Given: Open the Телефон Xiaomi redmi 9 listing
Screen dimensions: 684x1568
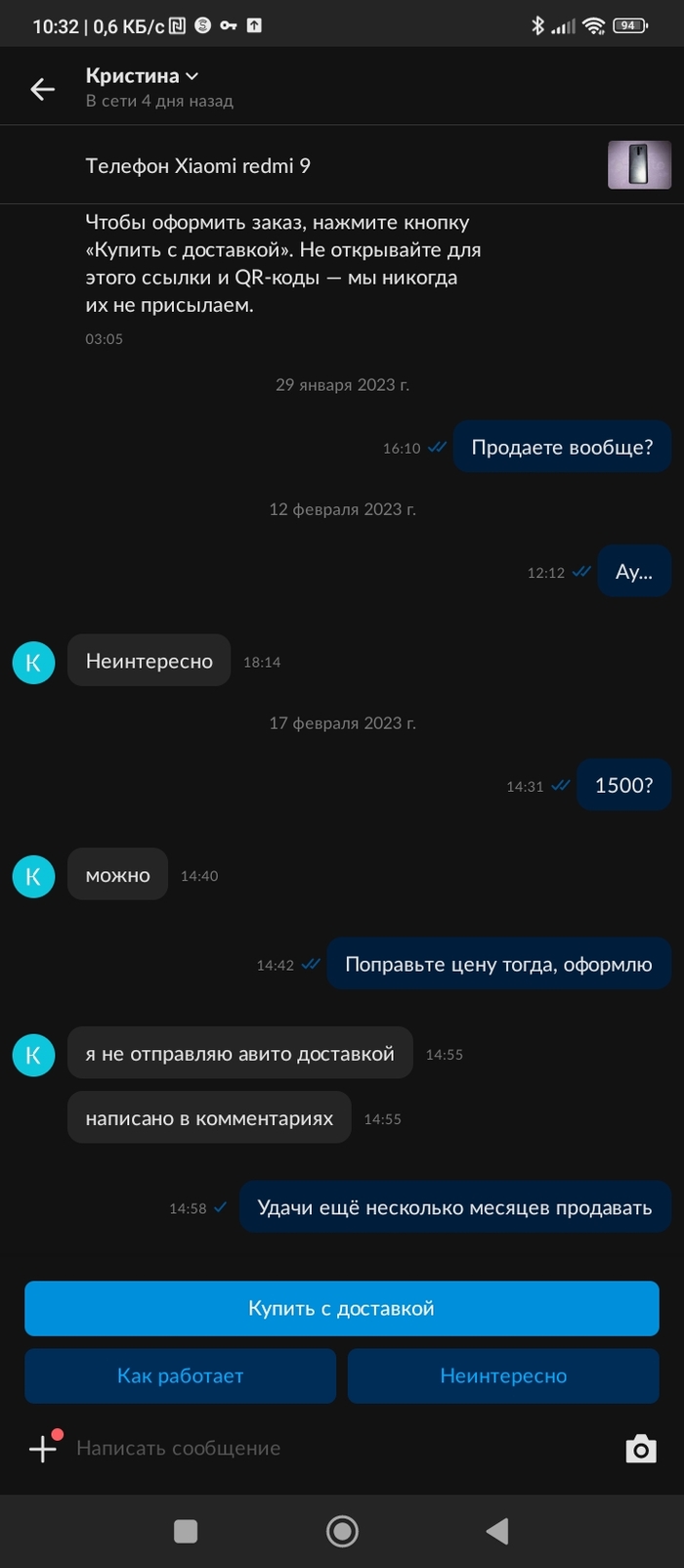Looking at the screenshot, I should pos(197,166).
